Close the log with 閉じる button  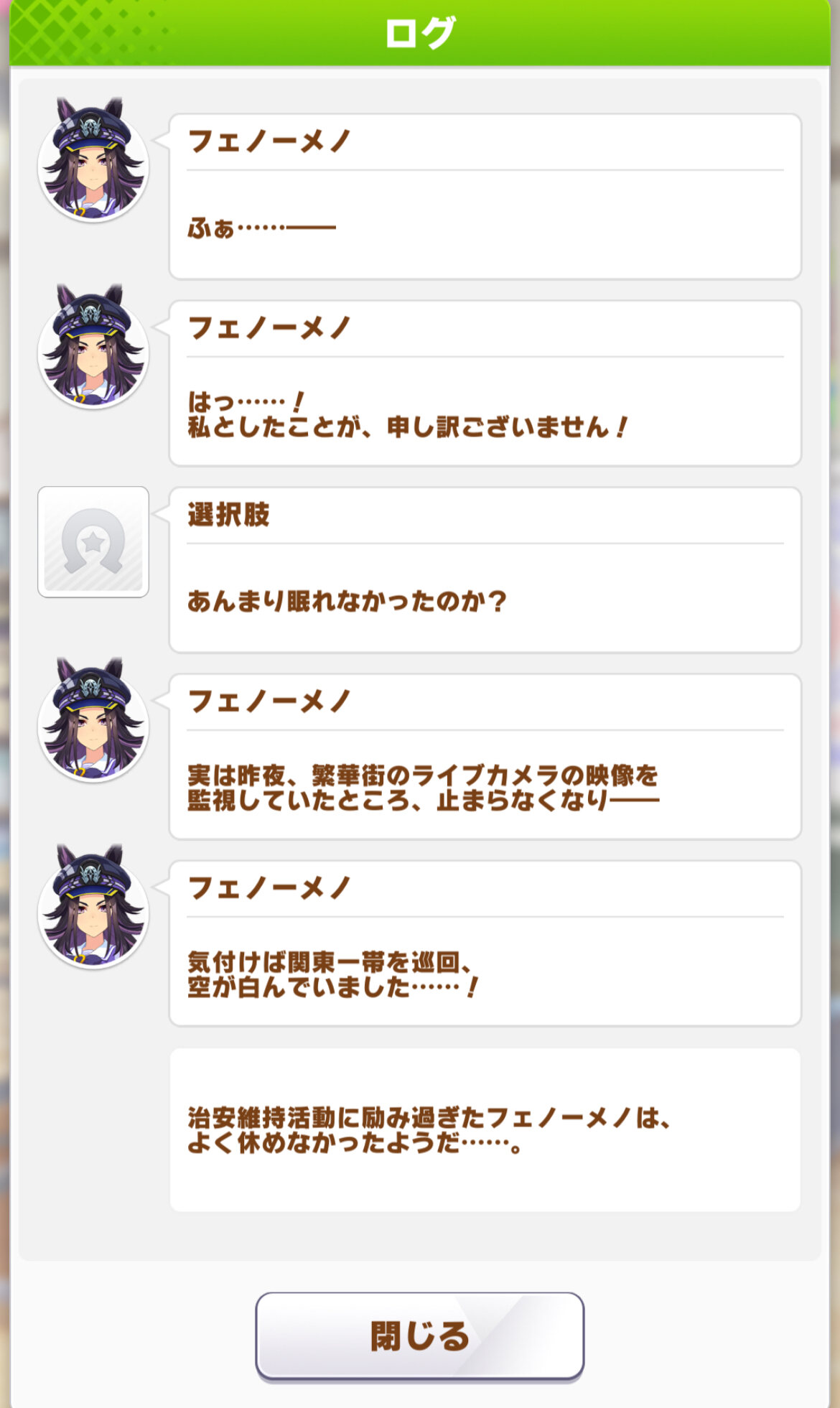click(419, 1335)
